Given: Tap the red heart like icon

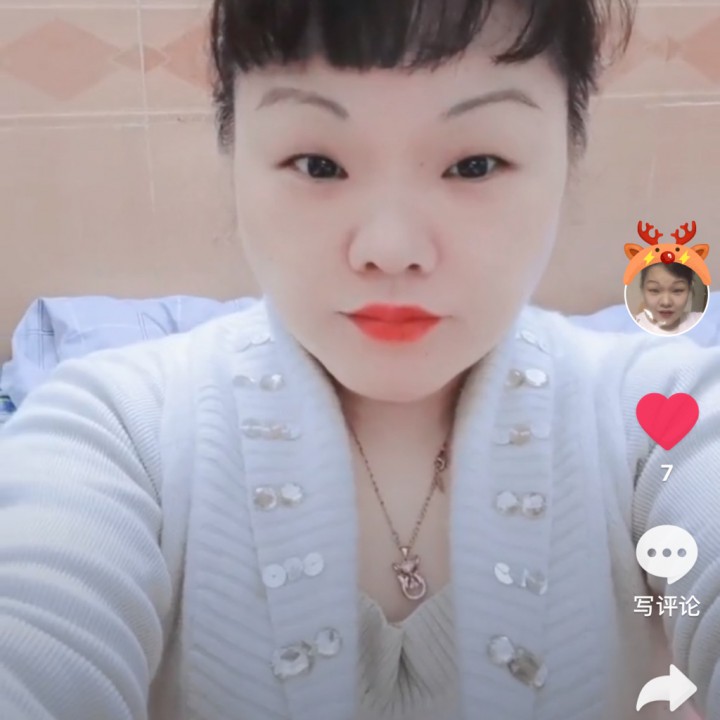Looking at the screenshot, I should pos(667,420).
